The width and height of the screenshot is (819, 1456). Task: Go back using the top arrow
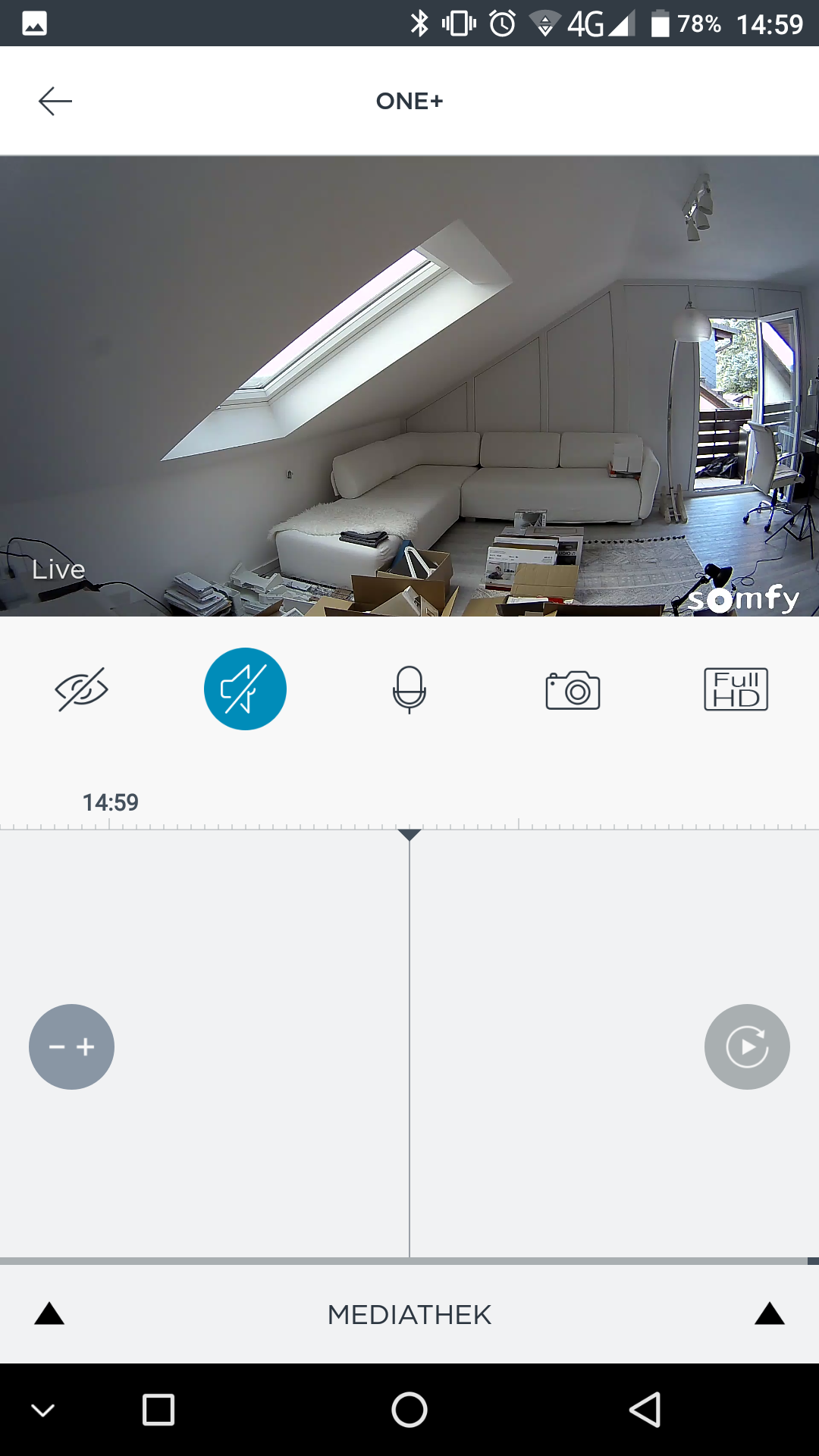point(55,101)
